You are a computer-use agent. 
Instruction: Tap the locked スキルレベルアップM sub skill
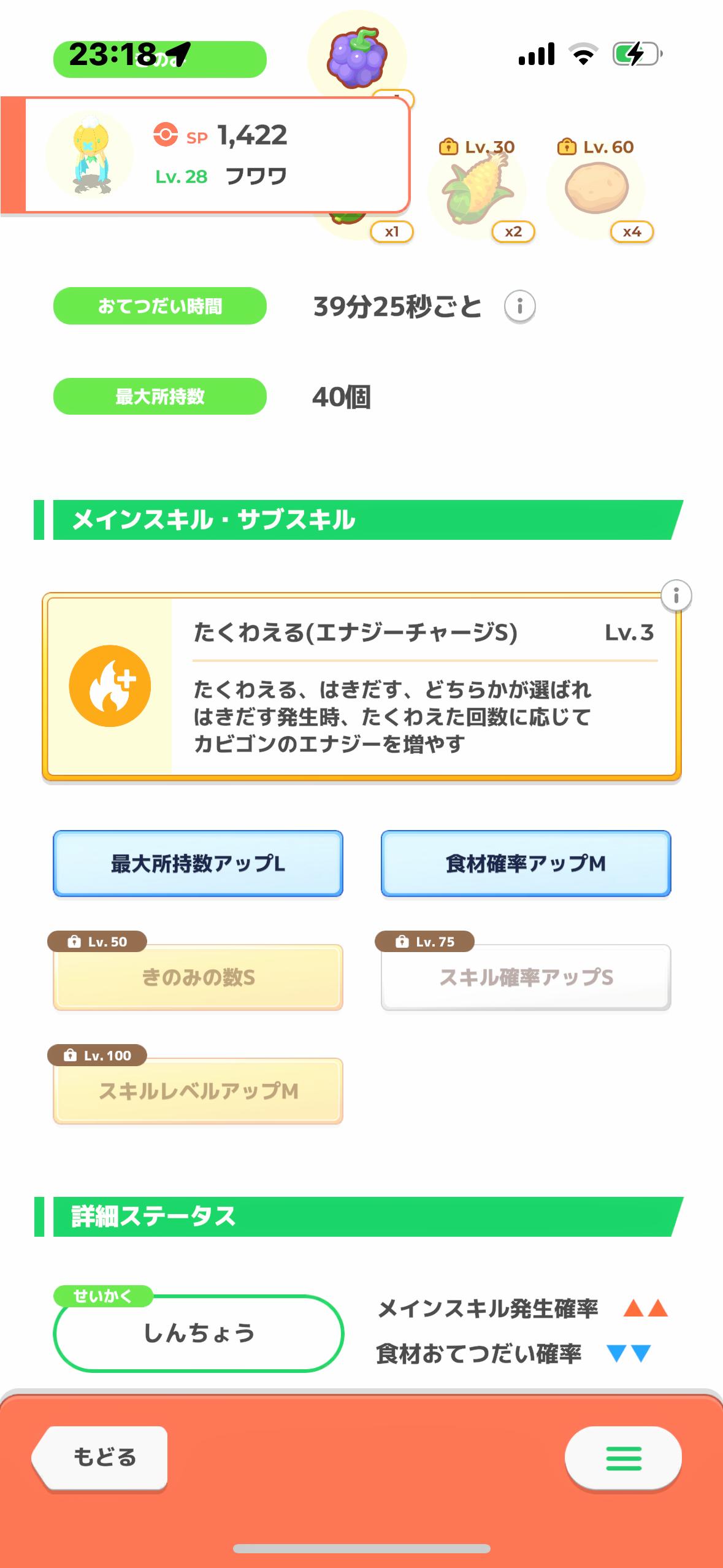197,1091
